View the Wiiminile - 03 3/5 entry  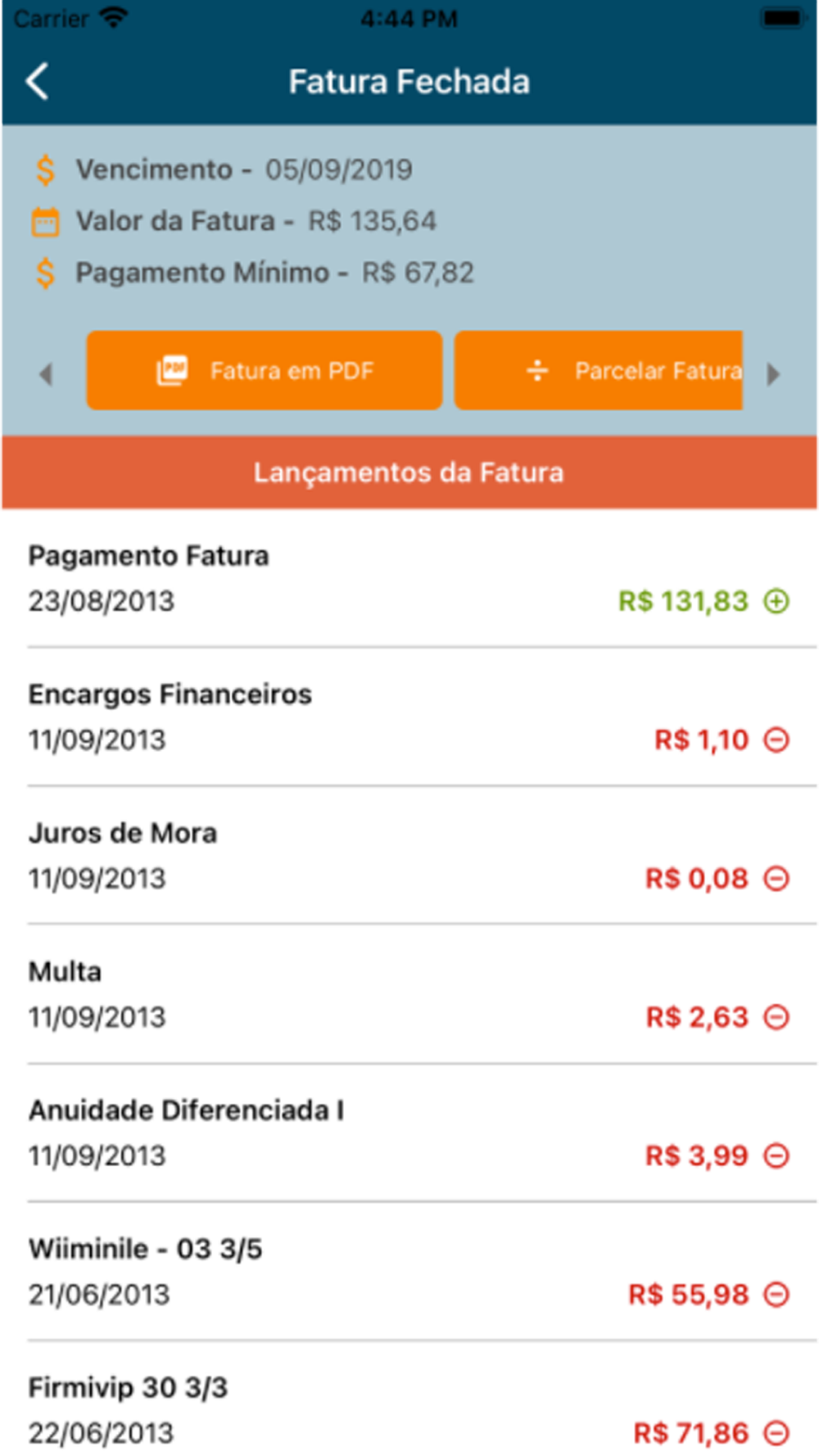[409, 1272]
